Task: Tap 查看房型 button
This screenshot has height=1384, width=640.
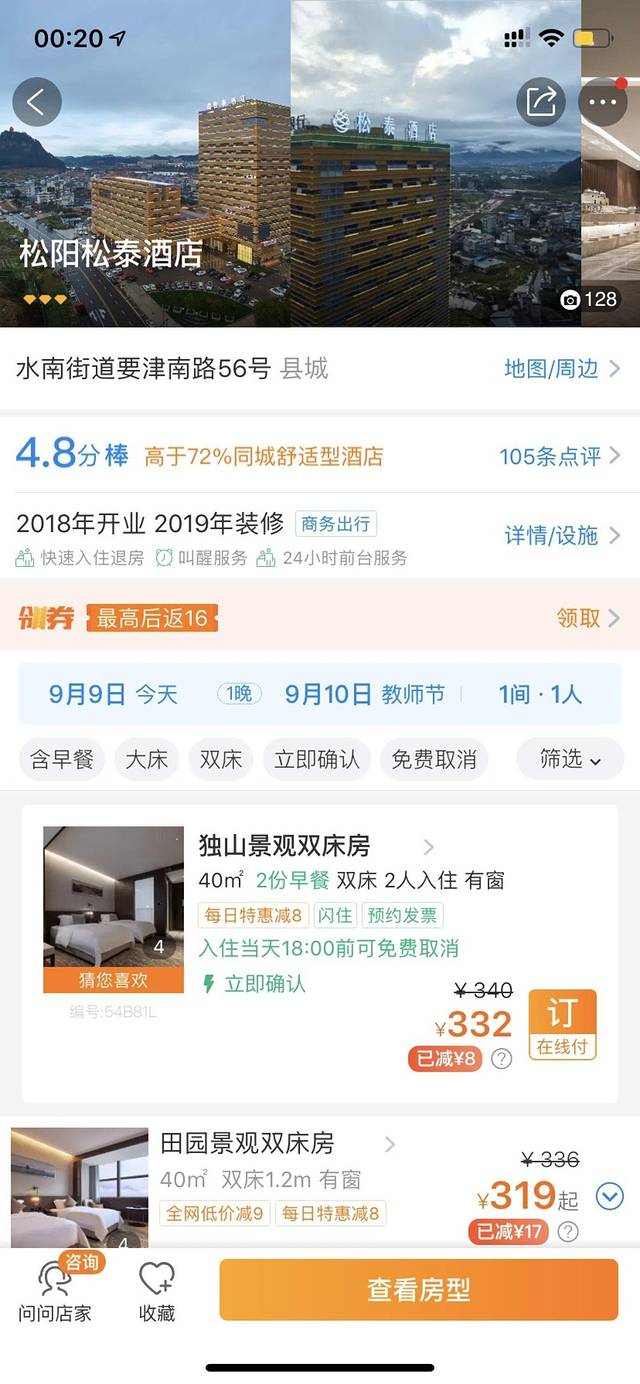Action: [x=419, y=1291]
